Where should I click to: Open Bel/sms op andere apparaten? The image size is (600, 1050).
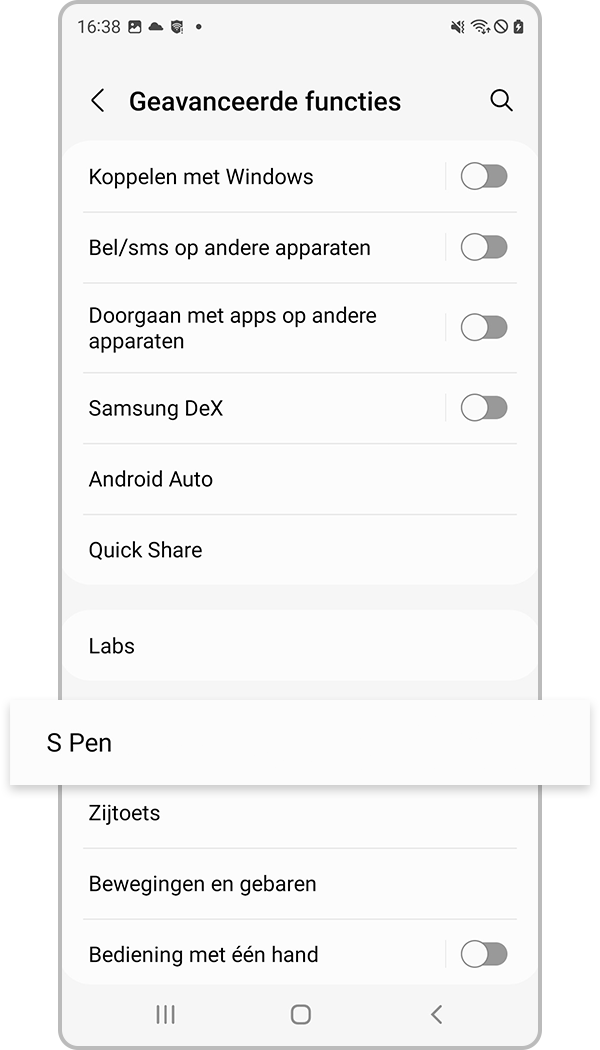(x=230, y=248)
